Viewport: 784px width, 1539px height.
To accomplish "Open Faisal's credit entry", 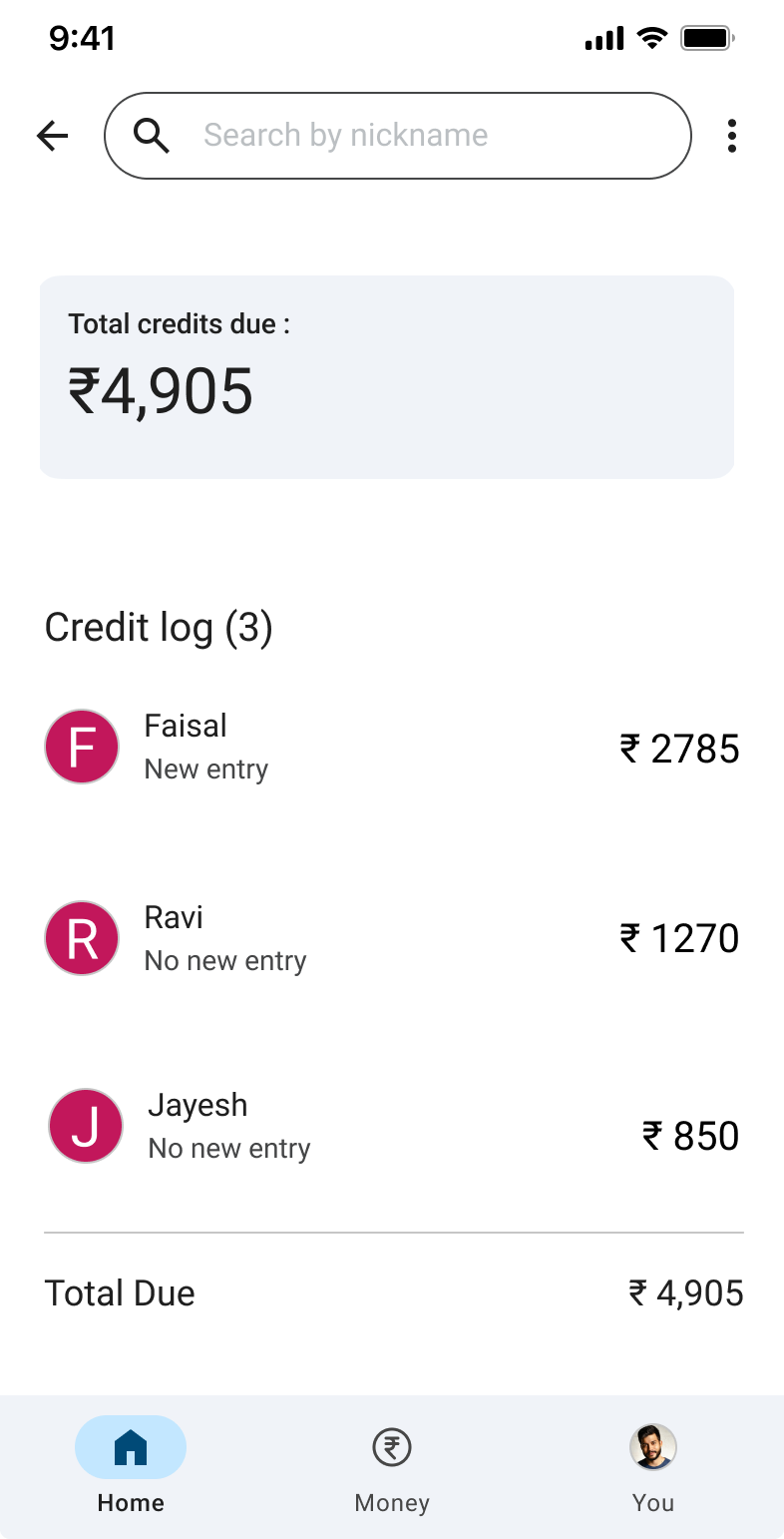I will point(392,746).
